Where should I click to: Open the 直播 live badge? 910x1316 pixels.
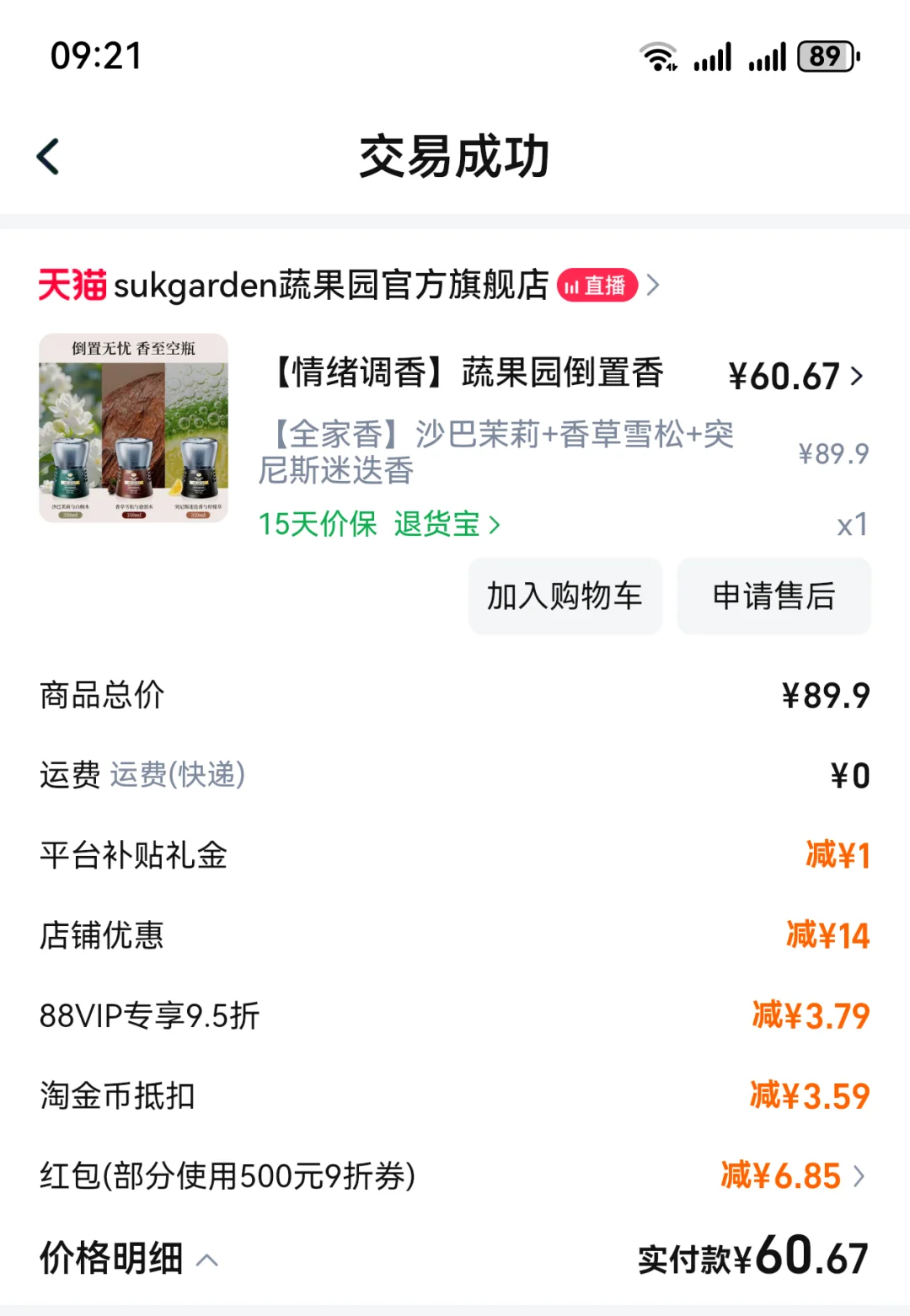(597, 286)
